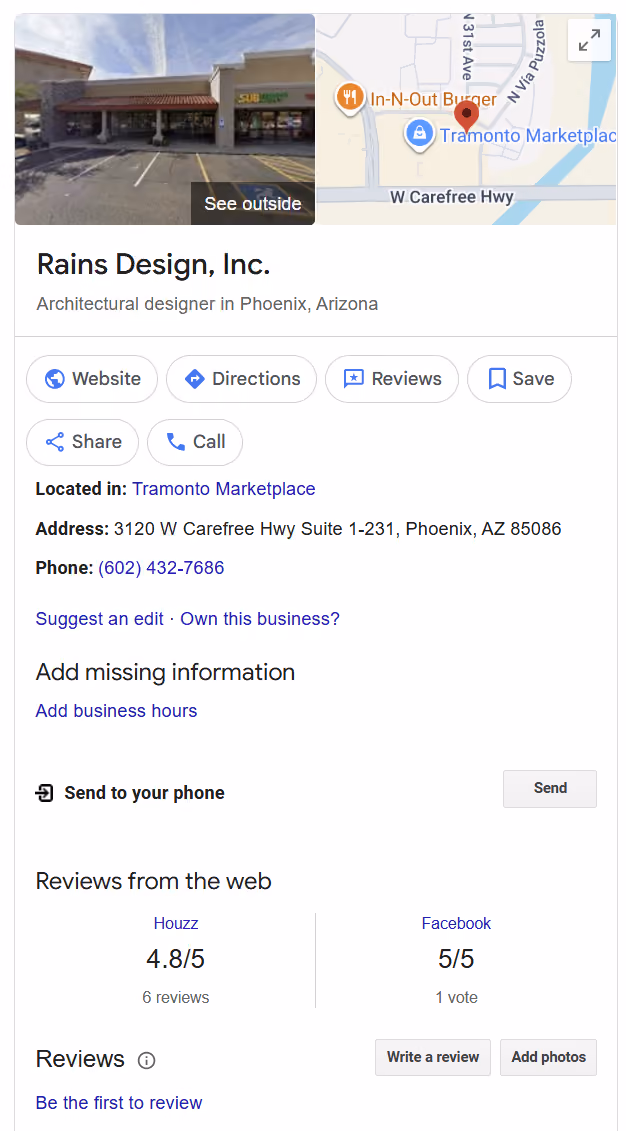Add business hours for this listing
This screenshot has width=626, height=1131.
click(x=116, y=710)
